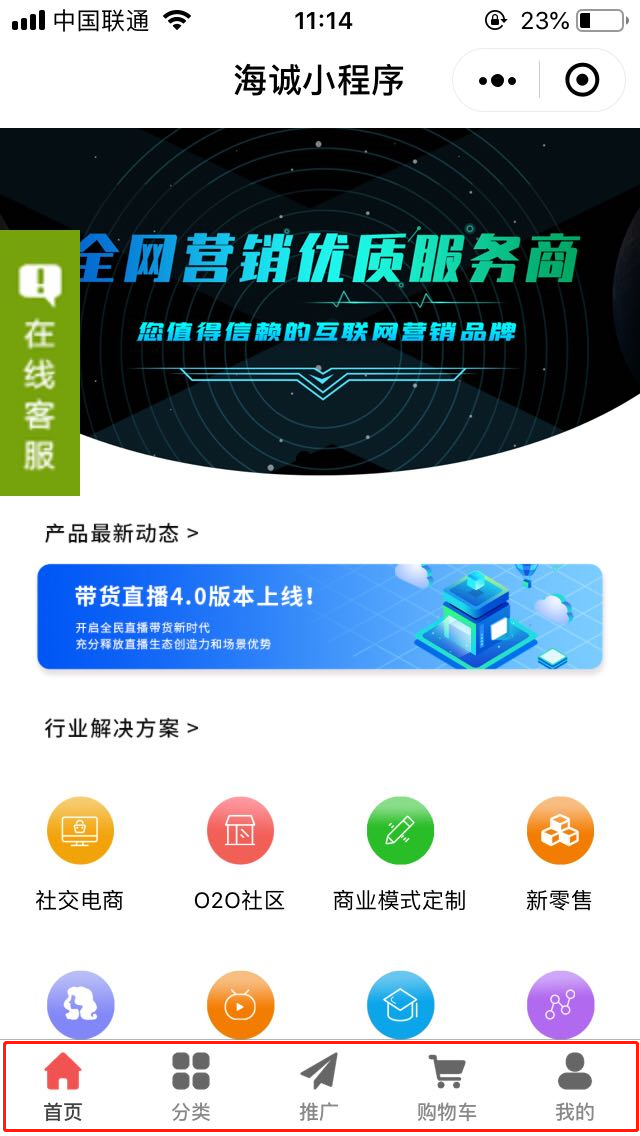The width and height of the screenshot is (640, 1136).
Task: Switch to the 我的 tab
Action: point(575,1087)
